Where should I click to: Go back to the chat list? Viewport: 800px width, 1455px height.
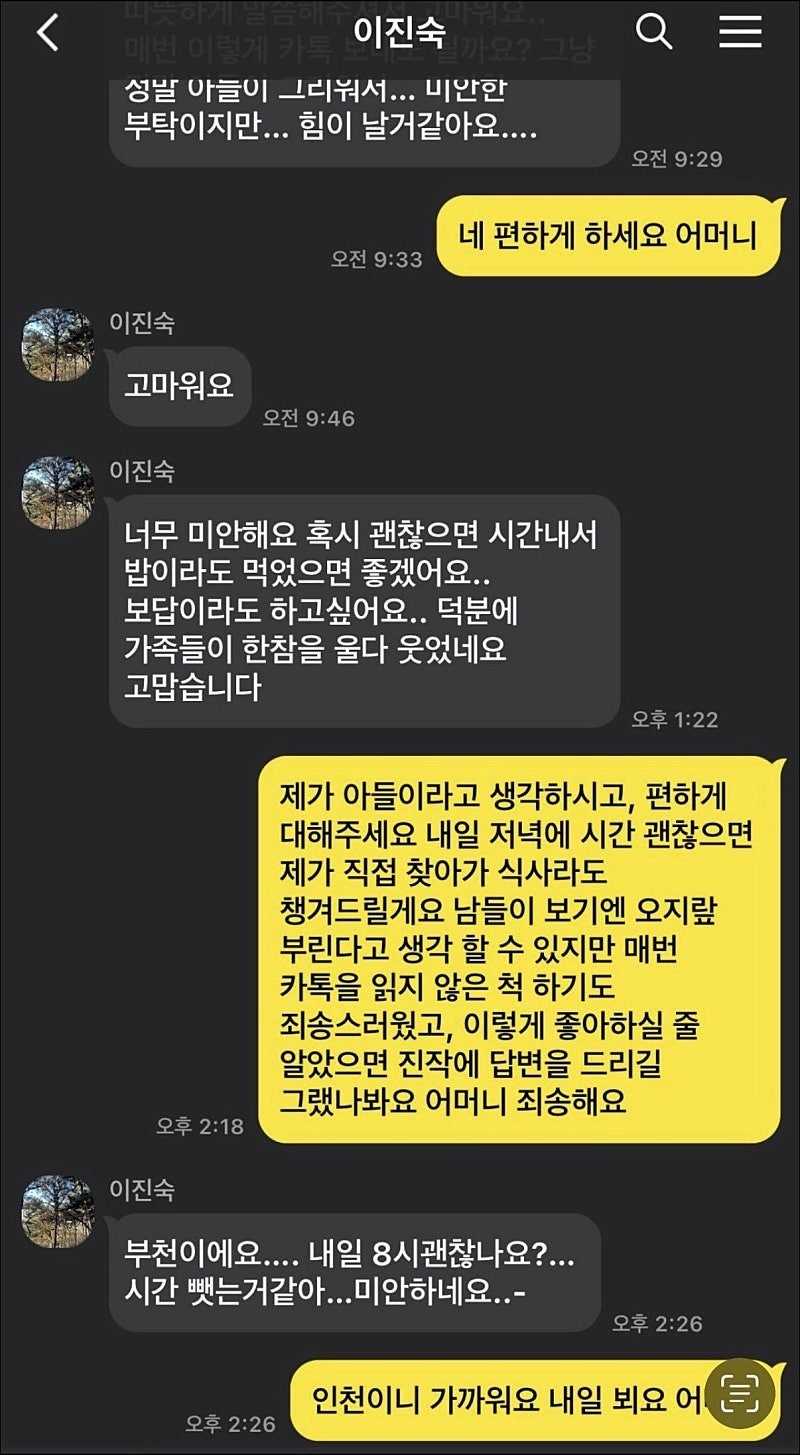tap(48, 33)
